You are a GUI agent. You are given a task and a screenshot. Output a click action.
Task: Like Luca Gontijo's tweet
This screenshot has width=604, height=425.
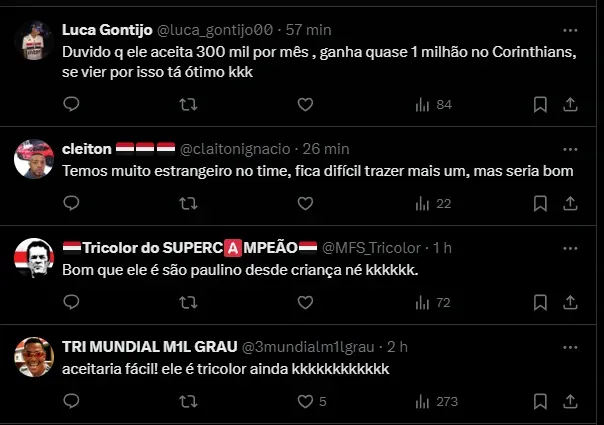(305, 104)
